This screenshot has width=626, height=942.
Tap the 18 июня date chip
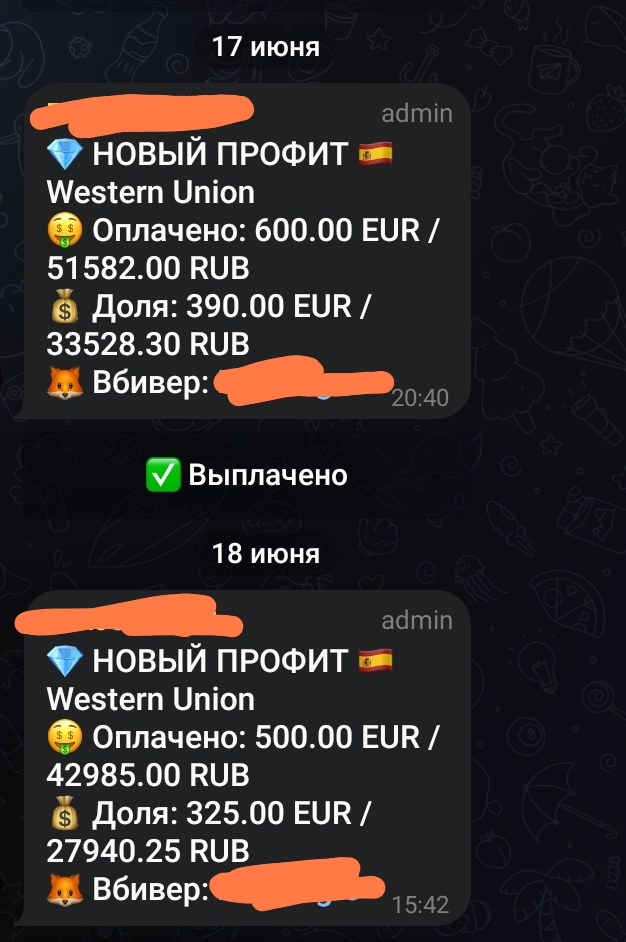pyautogui.click(x=265, y=553)
